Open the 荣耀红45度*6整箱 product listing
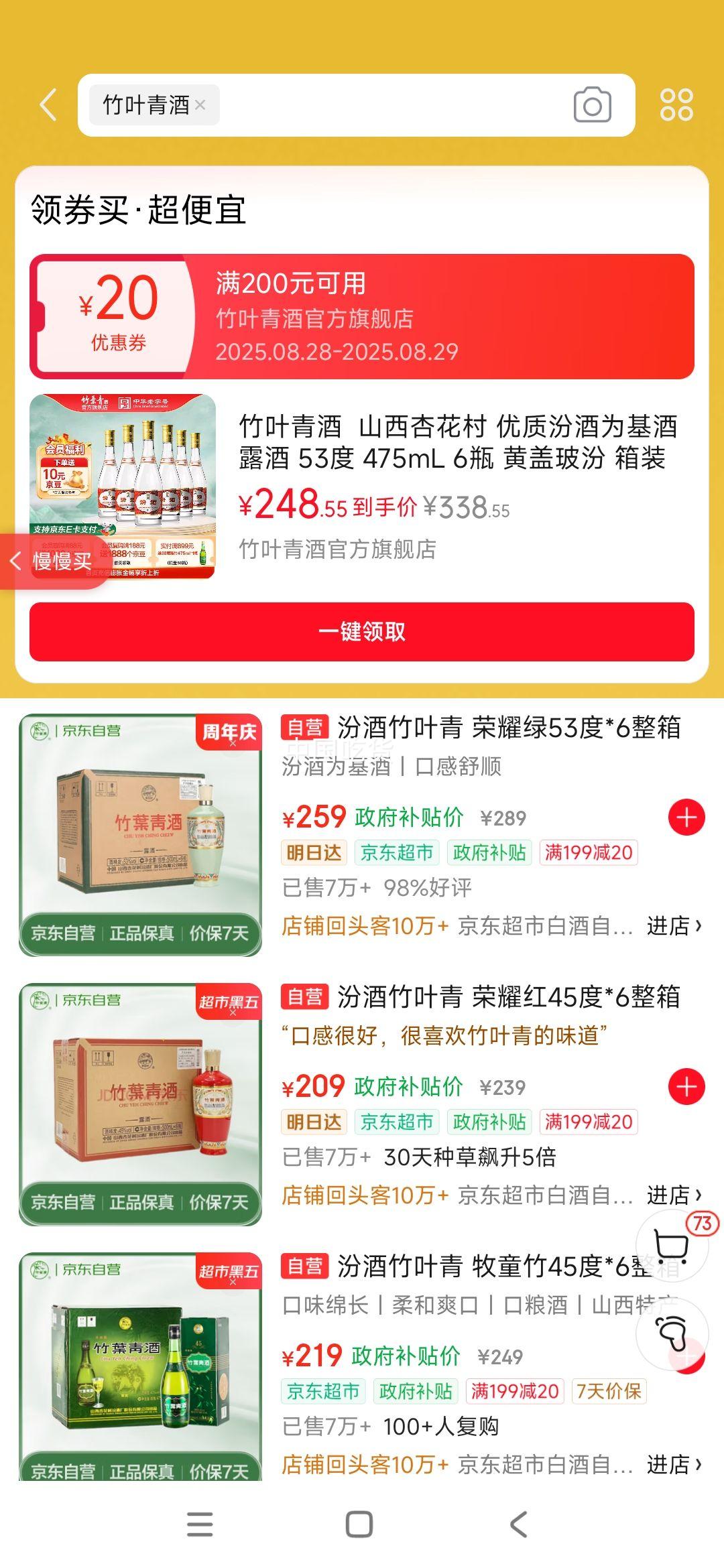This screenshot has height=1568, width=724. [508, 997]
